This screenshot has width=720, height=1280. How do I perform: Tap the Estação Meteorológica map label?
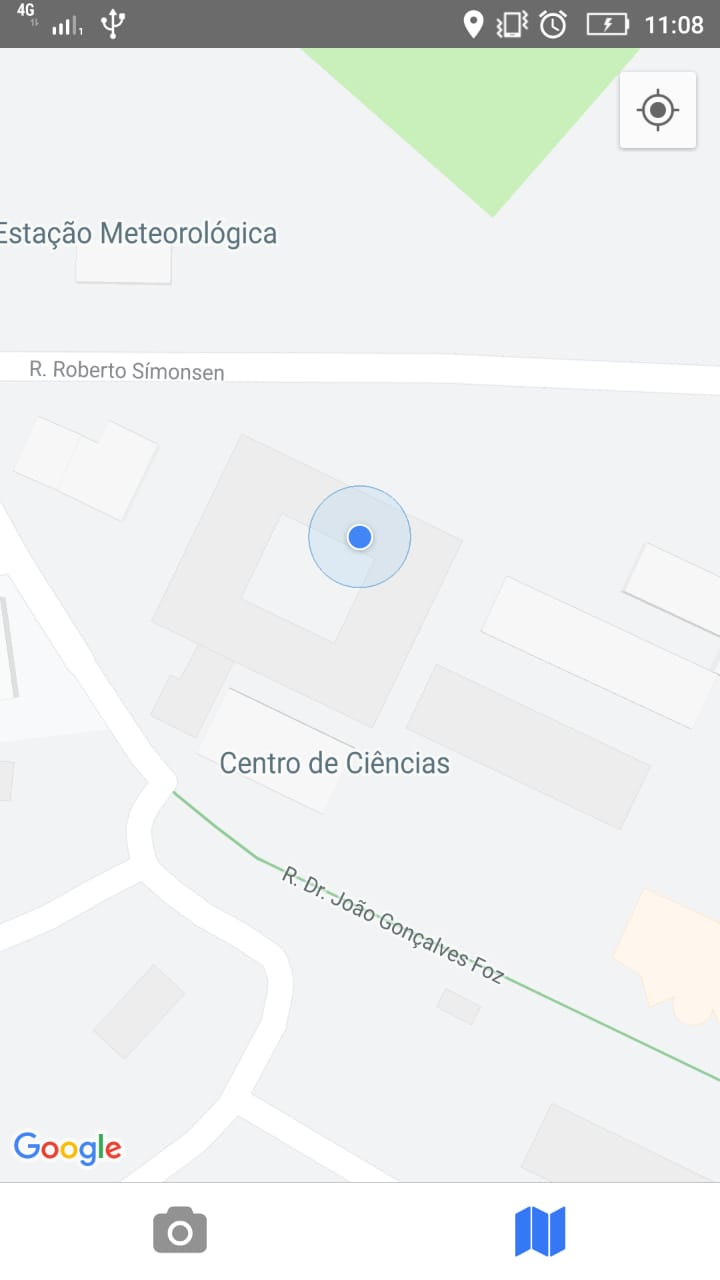pos(139,233)
